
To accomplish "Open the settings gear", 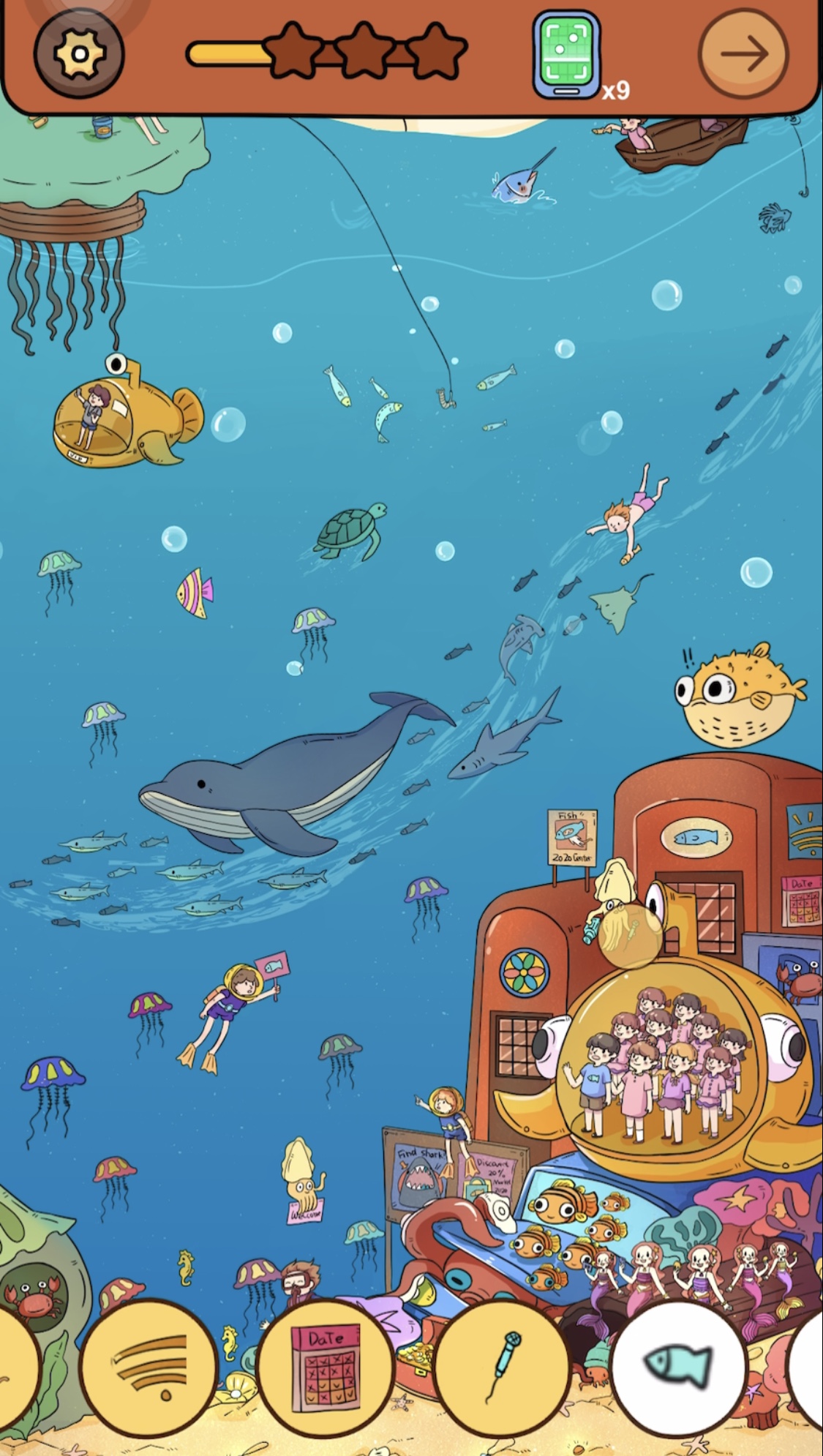I will (79, 54).
